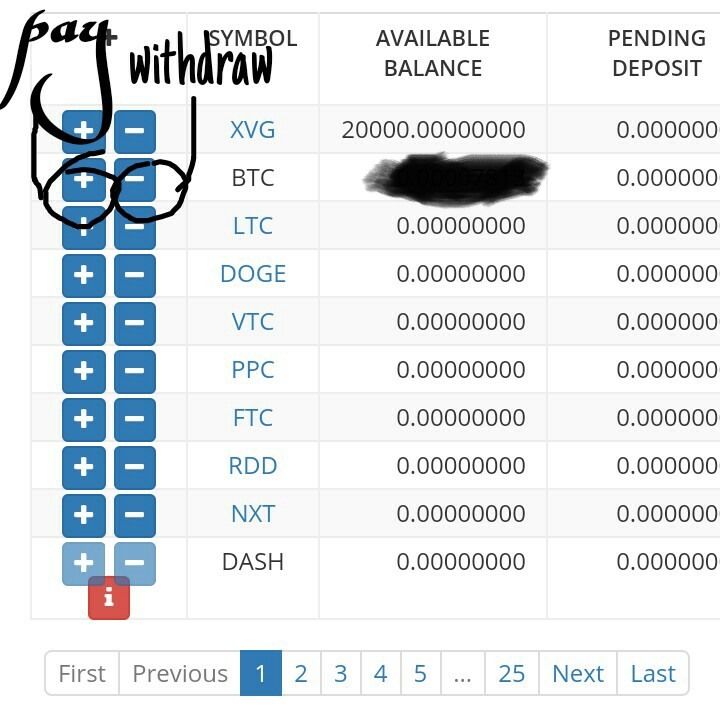Tap the plus button in the PPC row
Screen dimensions: 720x722
84,370
